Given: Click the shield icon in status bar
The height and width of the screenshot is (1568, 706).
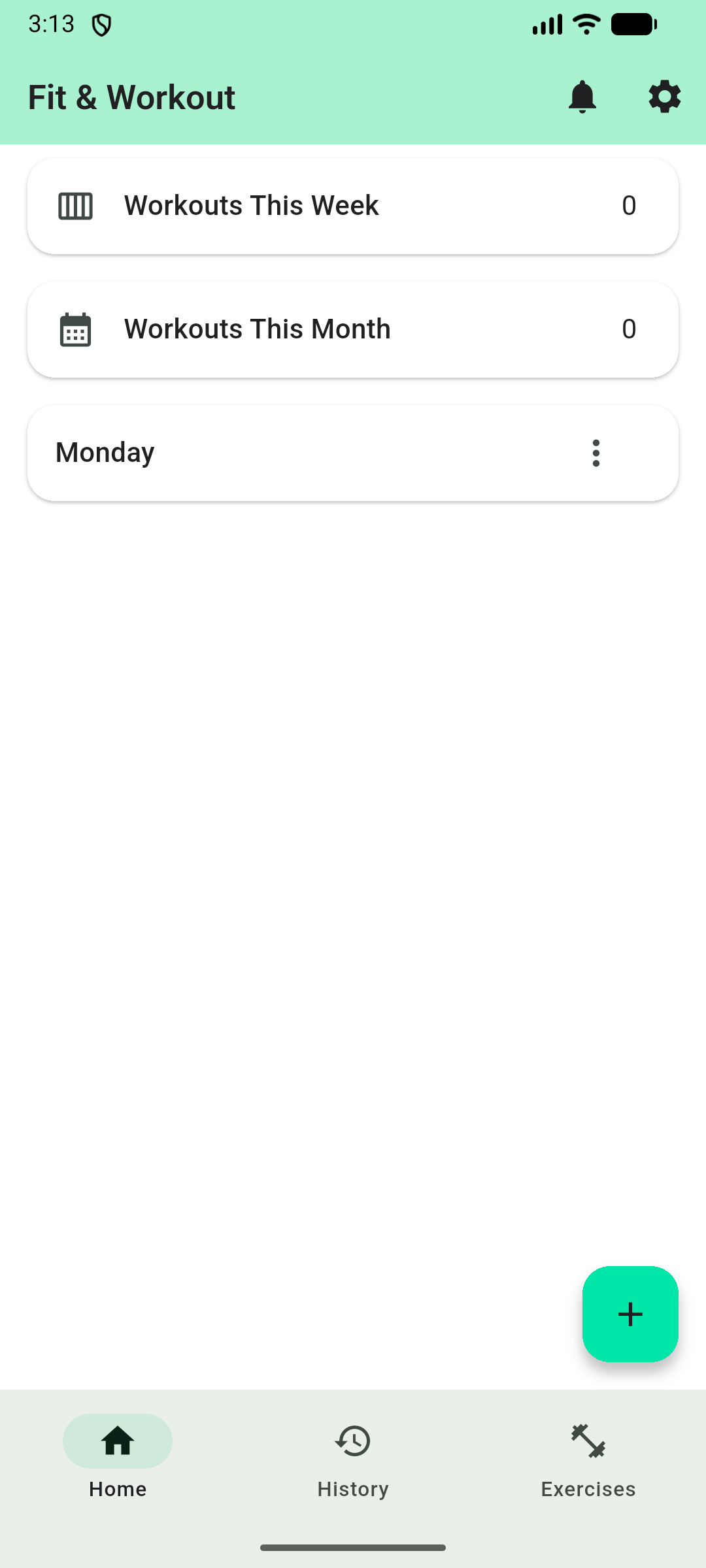Looking at the screenshot, I should pyautogui.click(x=101, y=24).
